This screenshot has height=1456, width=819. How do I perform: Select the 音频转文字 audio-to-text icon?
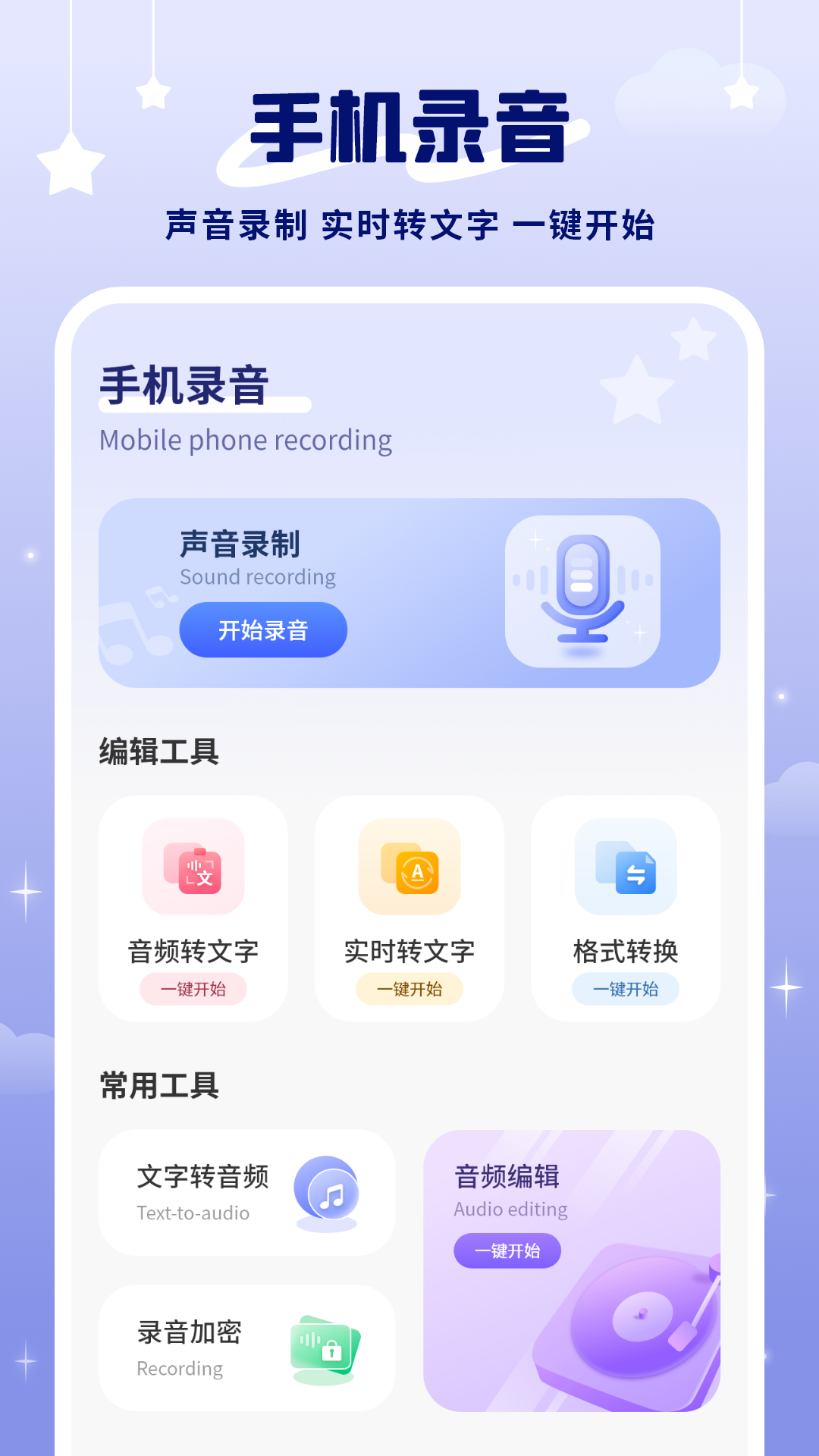[x=193, y=869]
